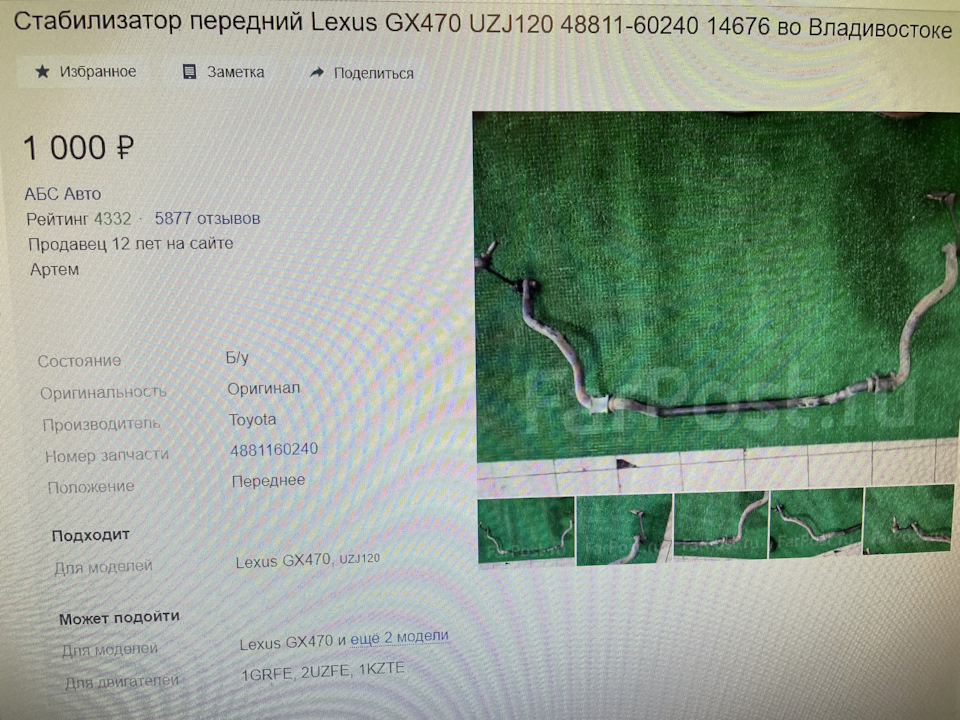Open seller page АБС Авто
Screen dimensions: 960x720
pyautogui.click(x=63, y=194)
